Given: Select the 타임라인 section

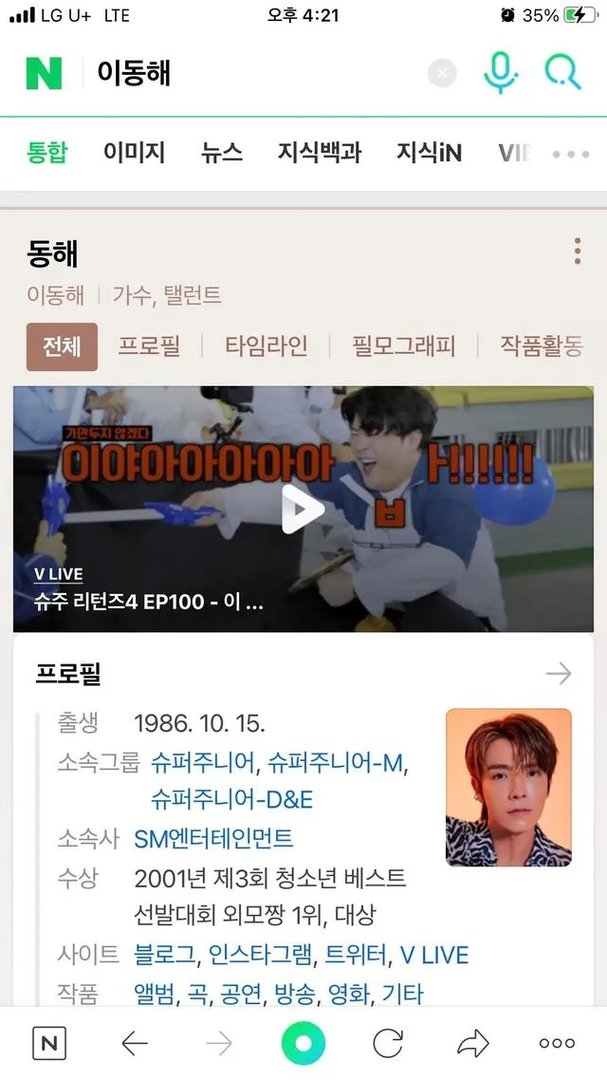Looking at the screenshot, I should 266,347.
